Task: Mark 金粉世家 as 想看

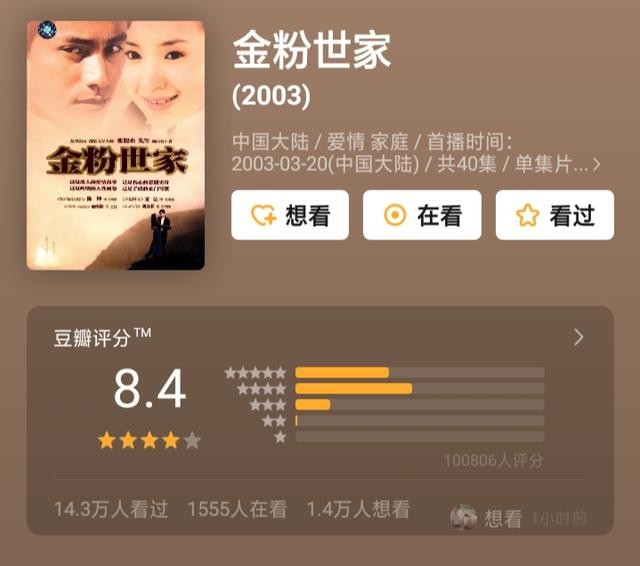Action: [290, 215]
